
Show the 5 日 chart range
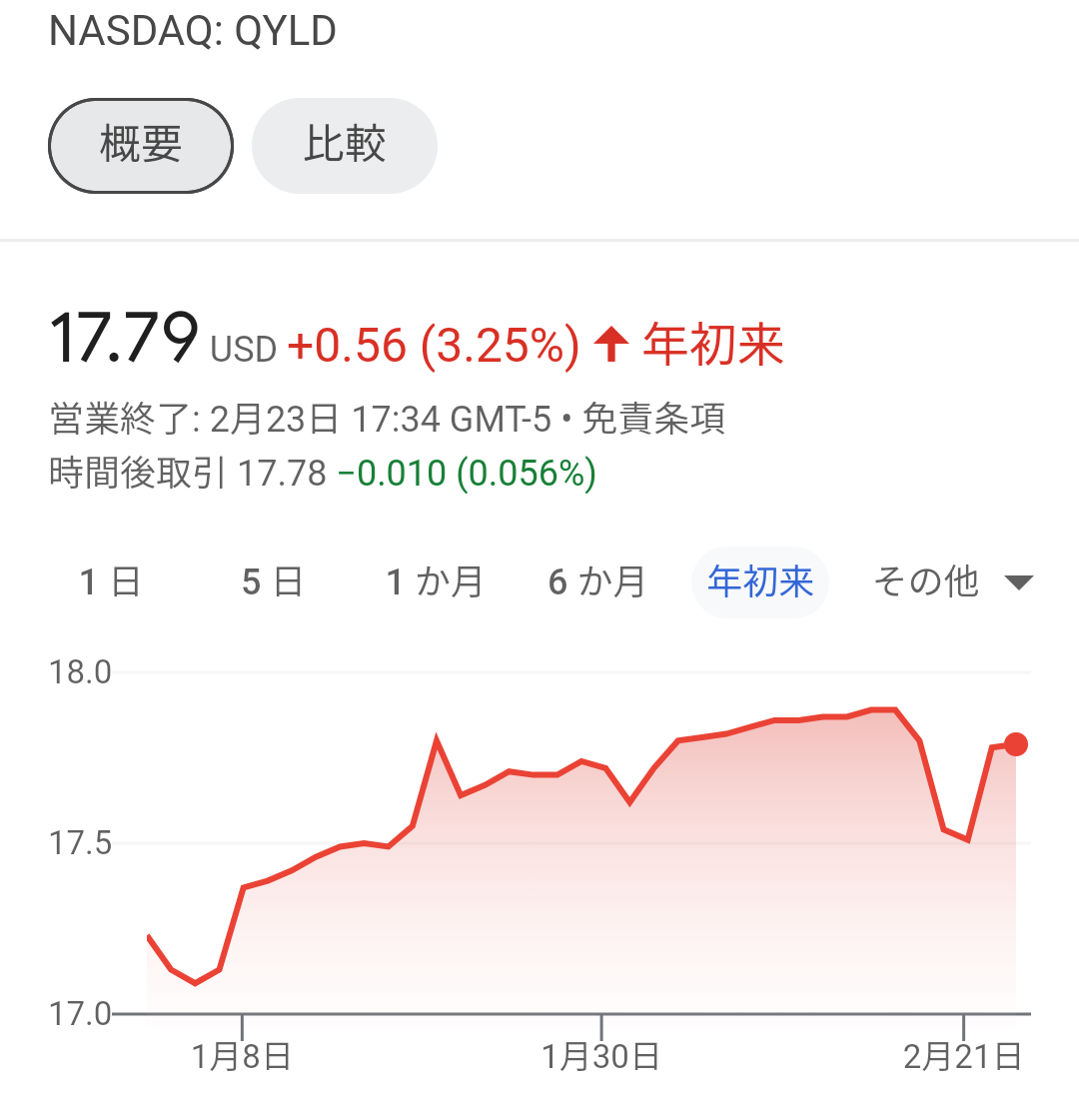pos(273,582)
